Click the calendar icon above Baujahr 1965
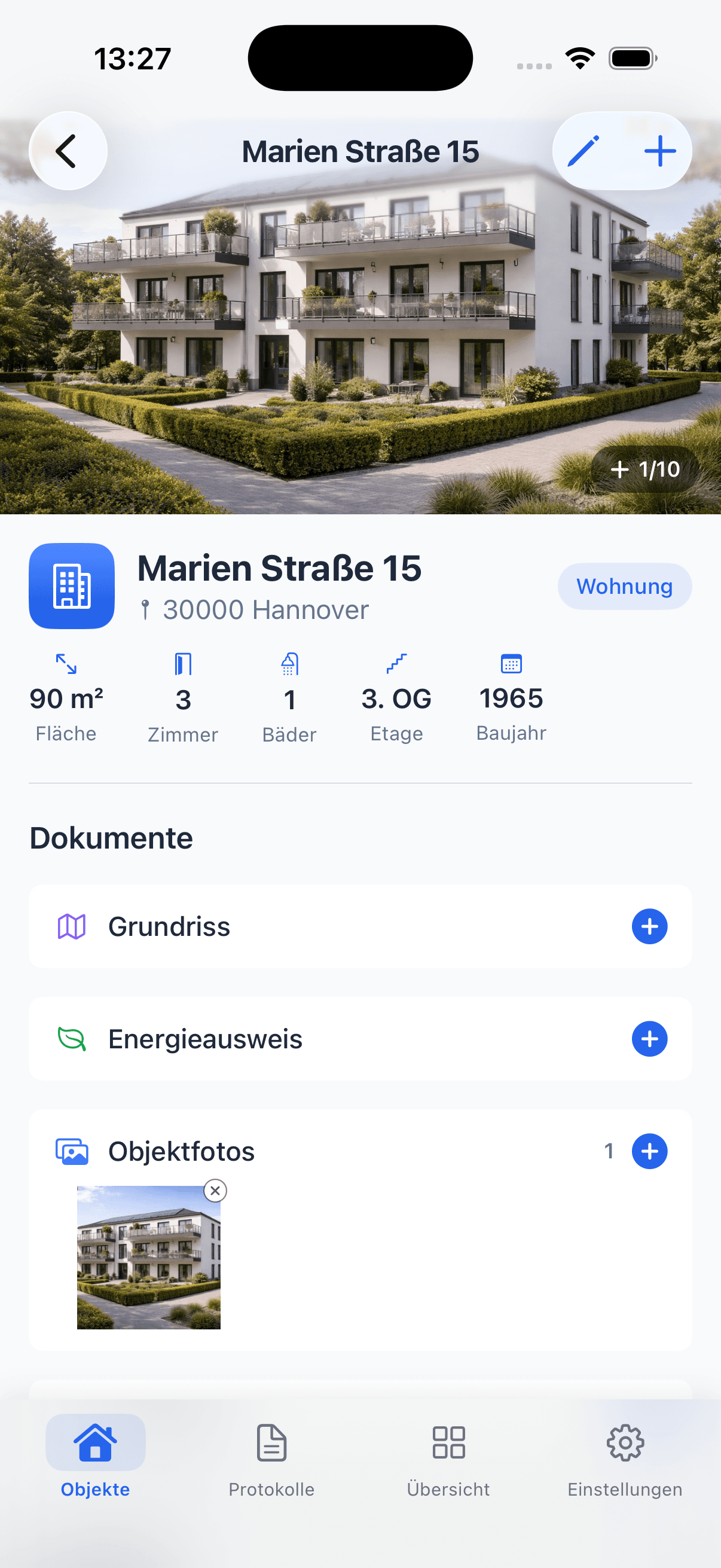This screenshot has width=721, height=1568. (x=511, y=665)
